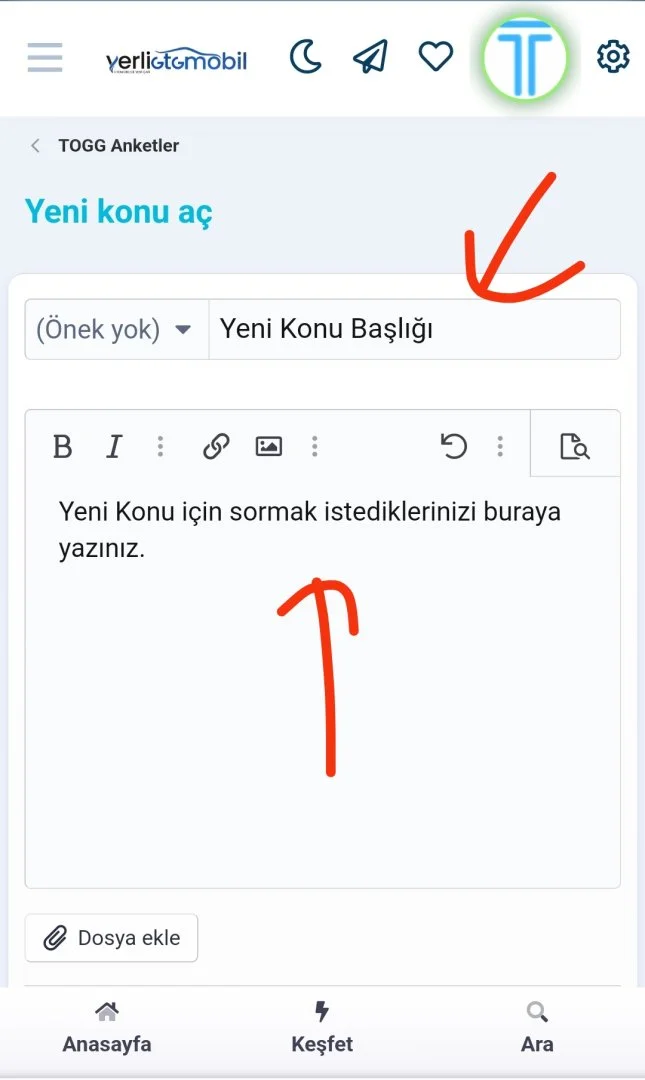The image size is (645, 1080).
Task: Go to the Anasayfa tab
Action: coord(107,1029)
